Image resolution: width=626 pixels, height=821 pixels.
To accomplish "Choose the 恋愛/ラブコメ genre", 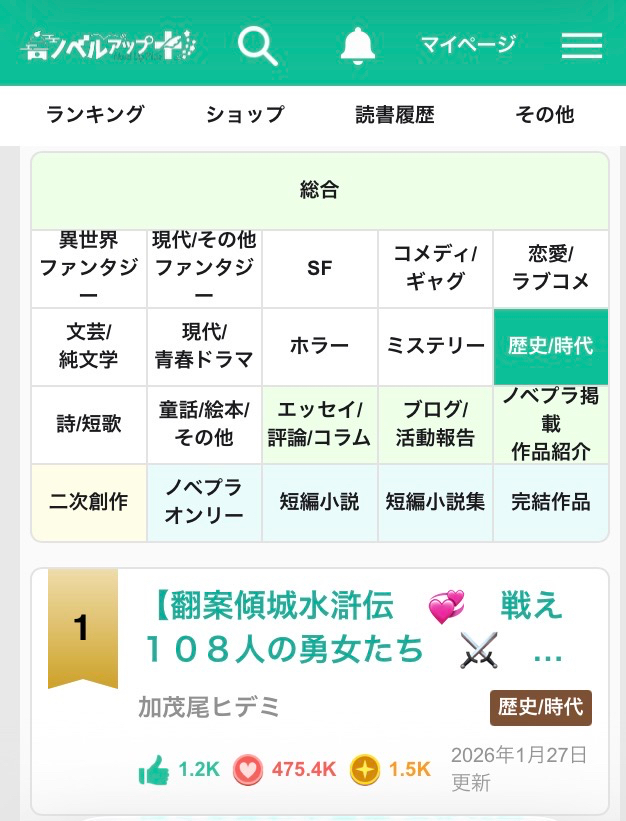I will click(x=551, y=269).
